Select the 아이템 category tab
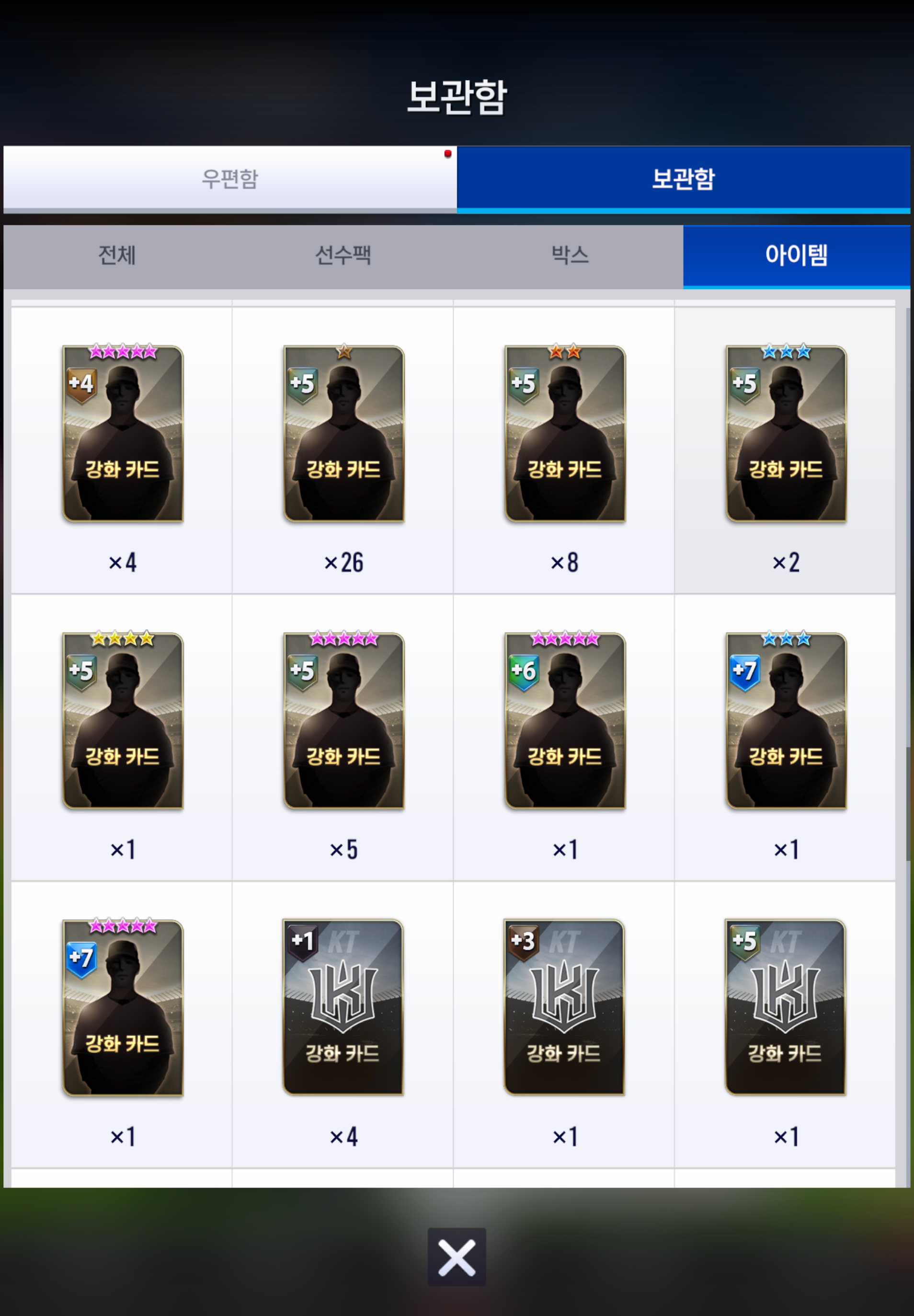914x1316 pixels. (796, 255)
